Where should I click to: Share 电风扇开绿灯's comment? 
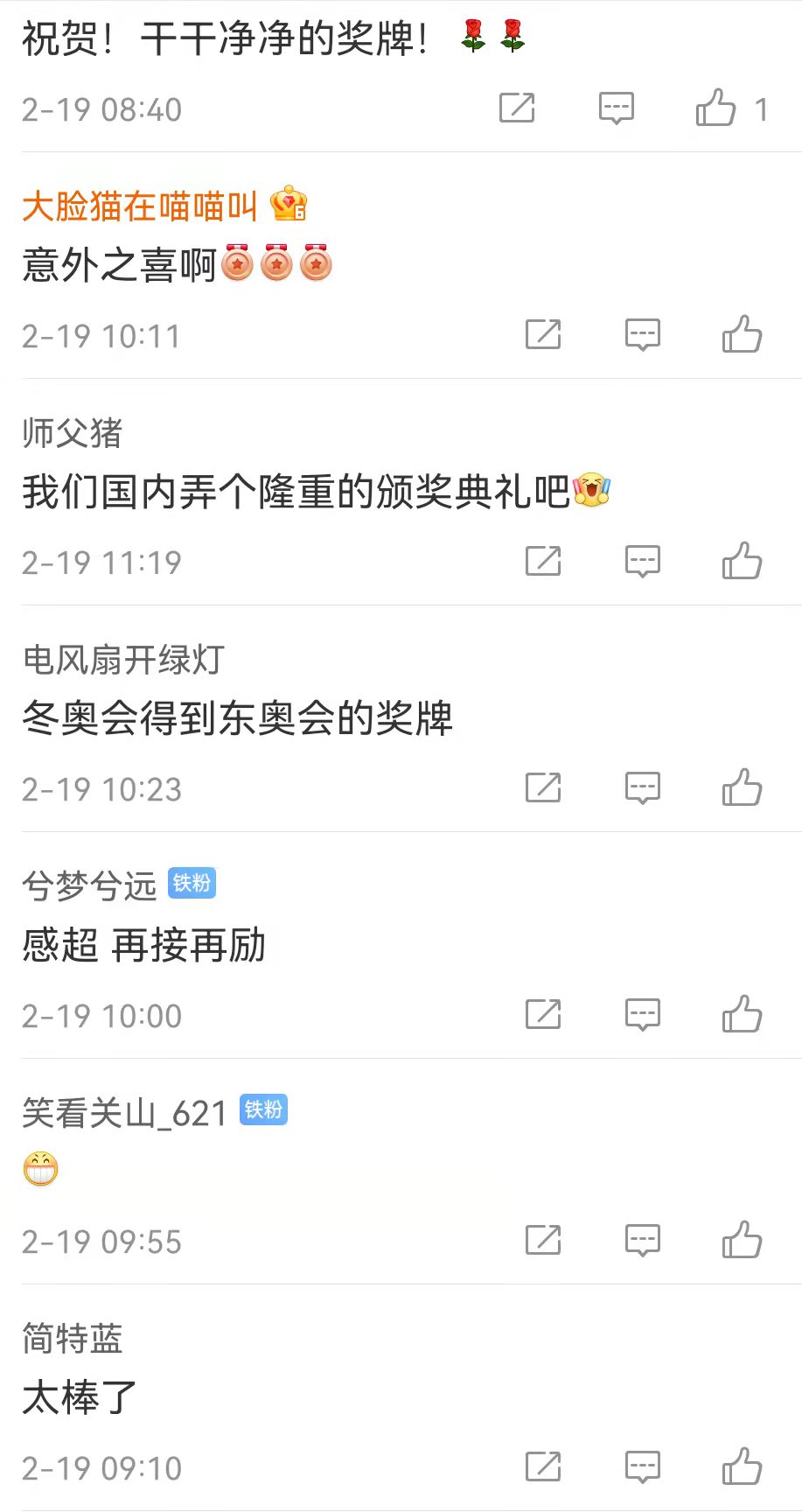click(543, 787)
